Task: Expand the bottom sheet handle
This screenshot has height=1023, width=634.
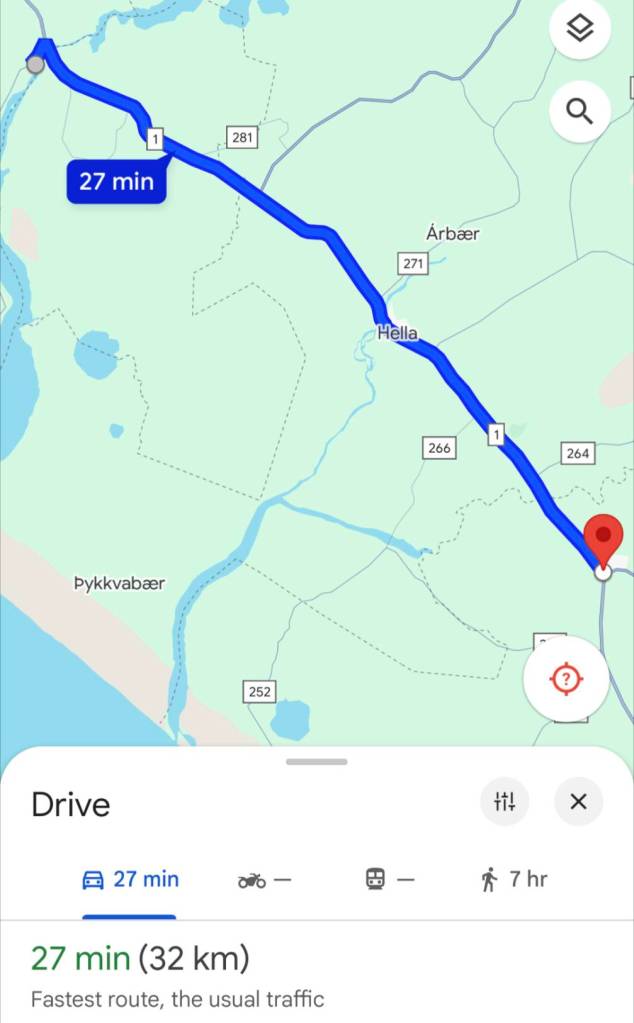Action: 316,762
